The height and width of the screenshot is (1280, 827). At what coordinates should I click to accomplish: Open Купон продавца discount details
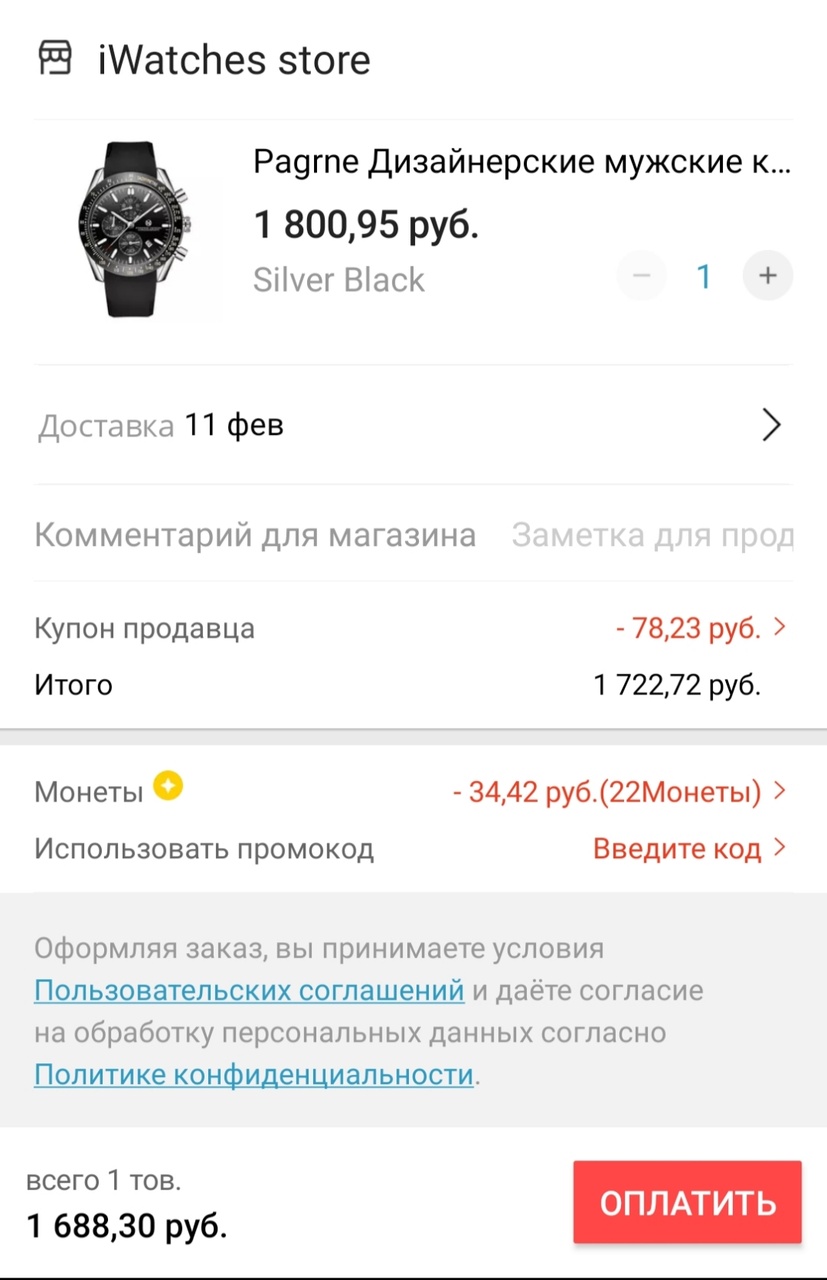(x=700, y=628)
